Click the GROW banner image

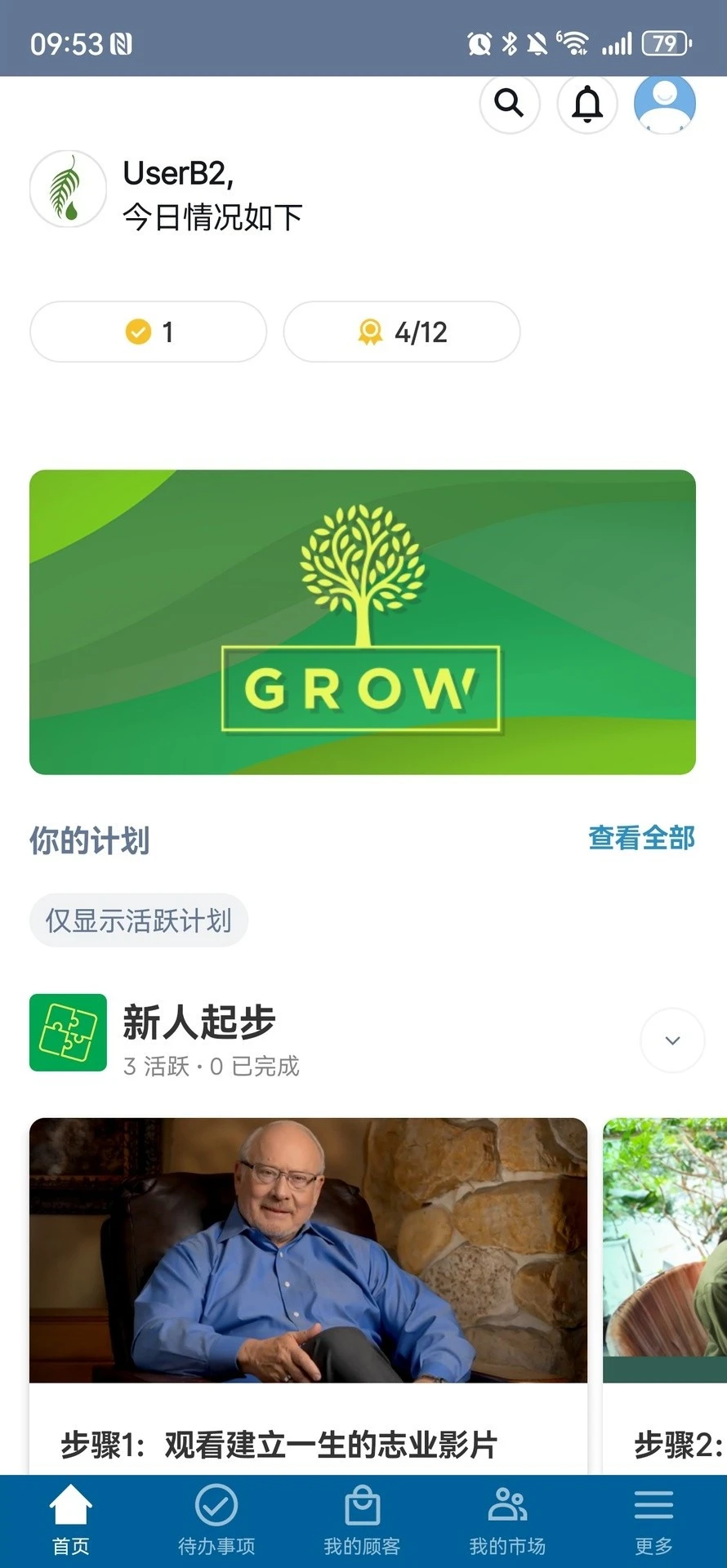tap(362, 622)
